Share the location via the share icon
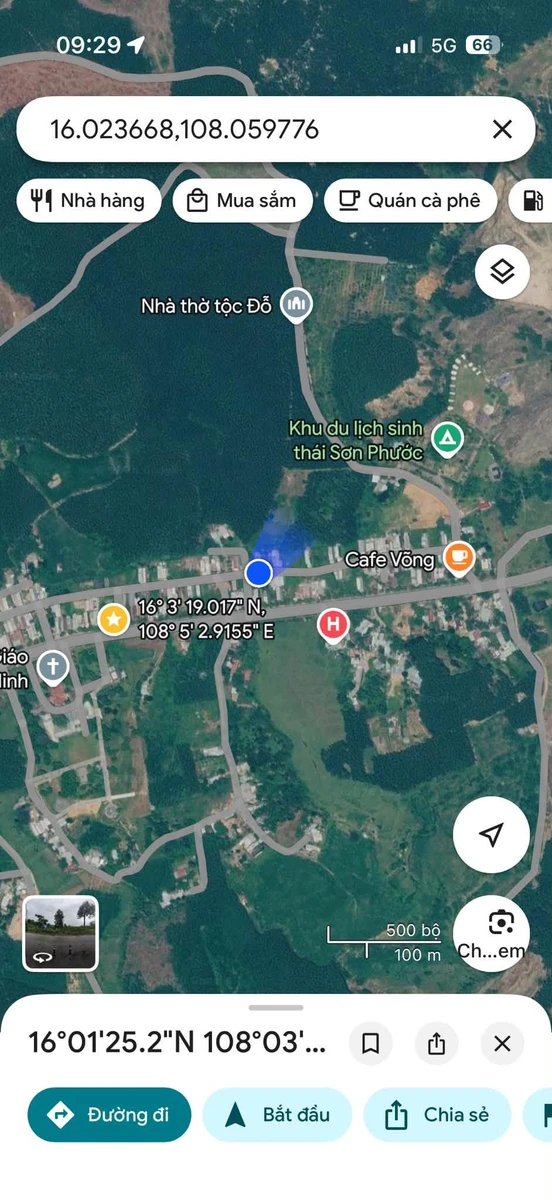Image resolution: width=552 pixels, height=1200 pixels. 436,1044
